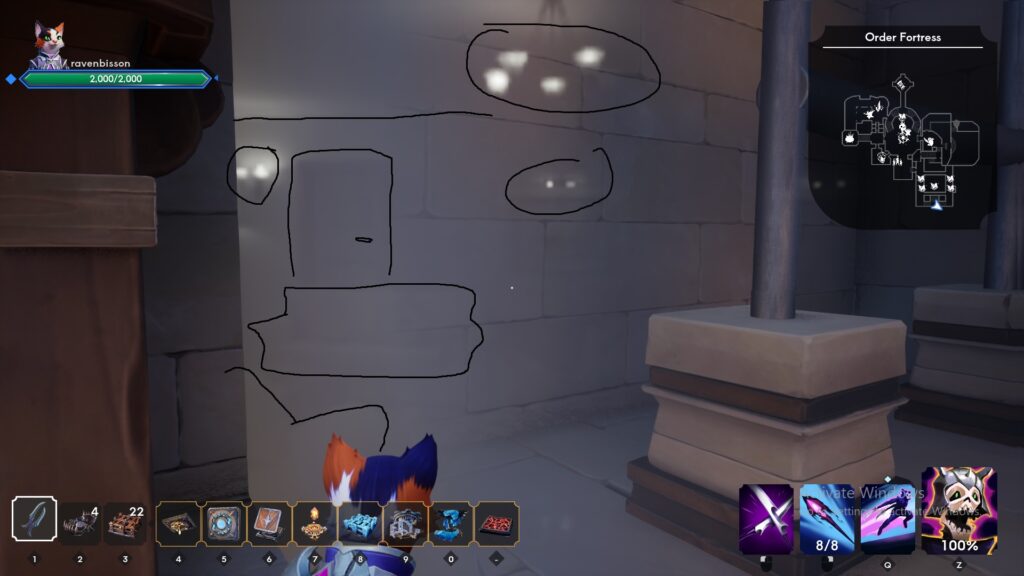
Task: Pick the flame brazier trap in slot 7
Action: [315, 523]
